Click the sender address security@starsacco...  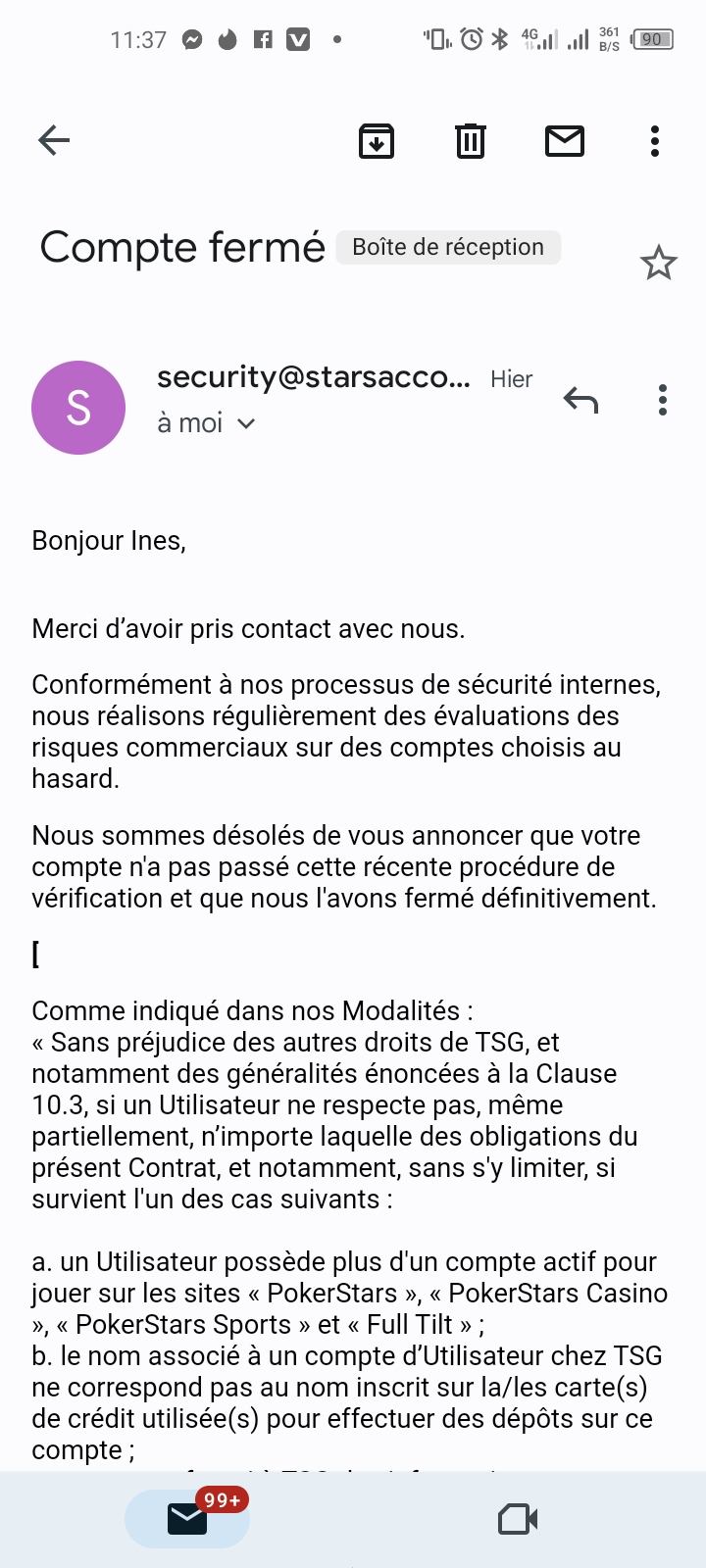[314, 377]
